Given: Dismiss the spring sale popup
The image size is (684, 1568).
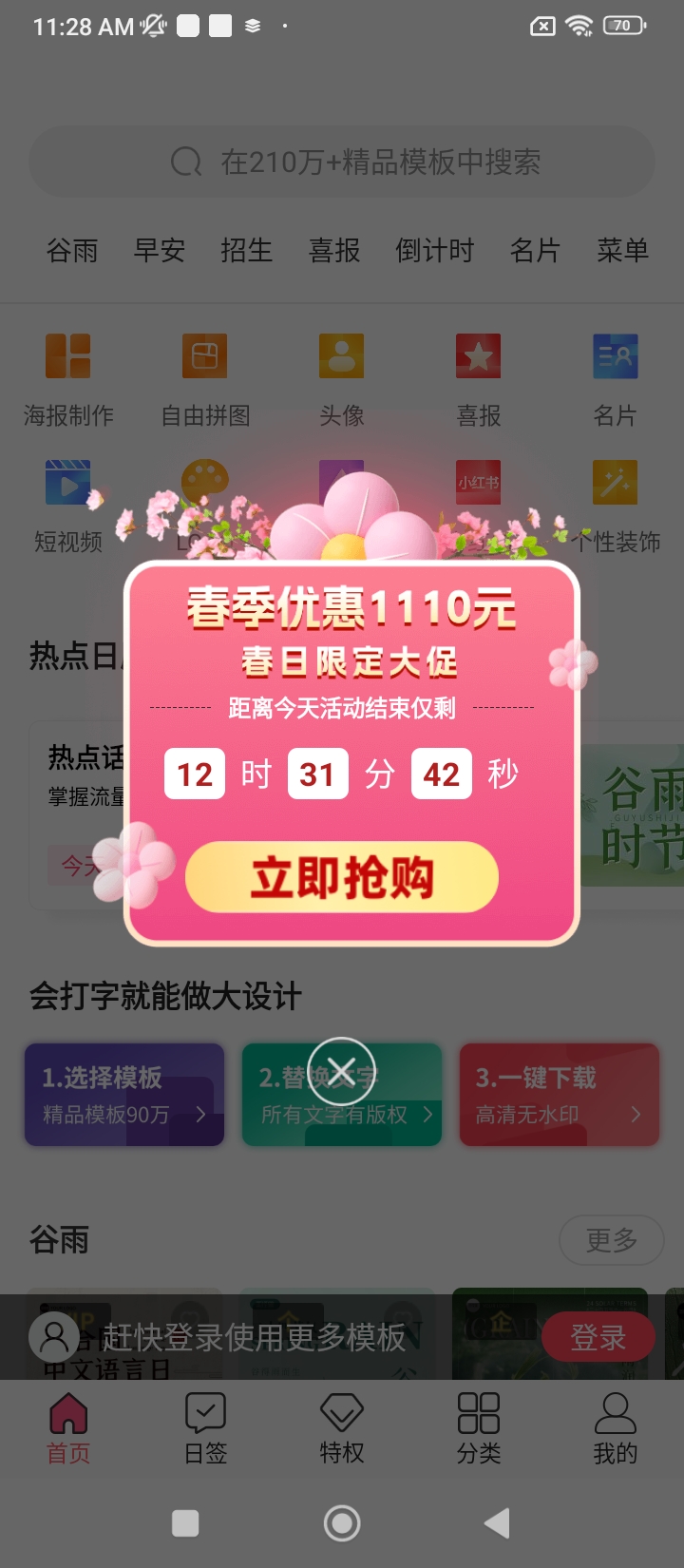Looking at the screenshot, I should (342, 1071).
